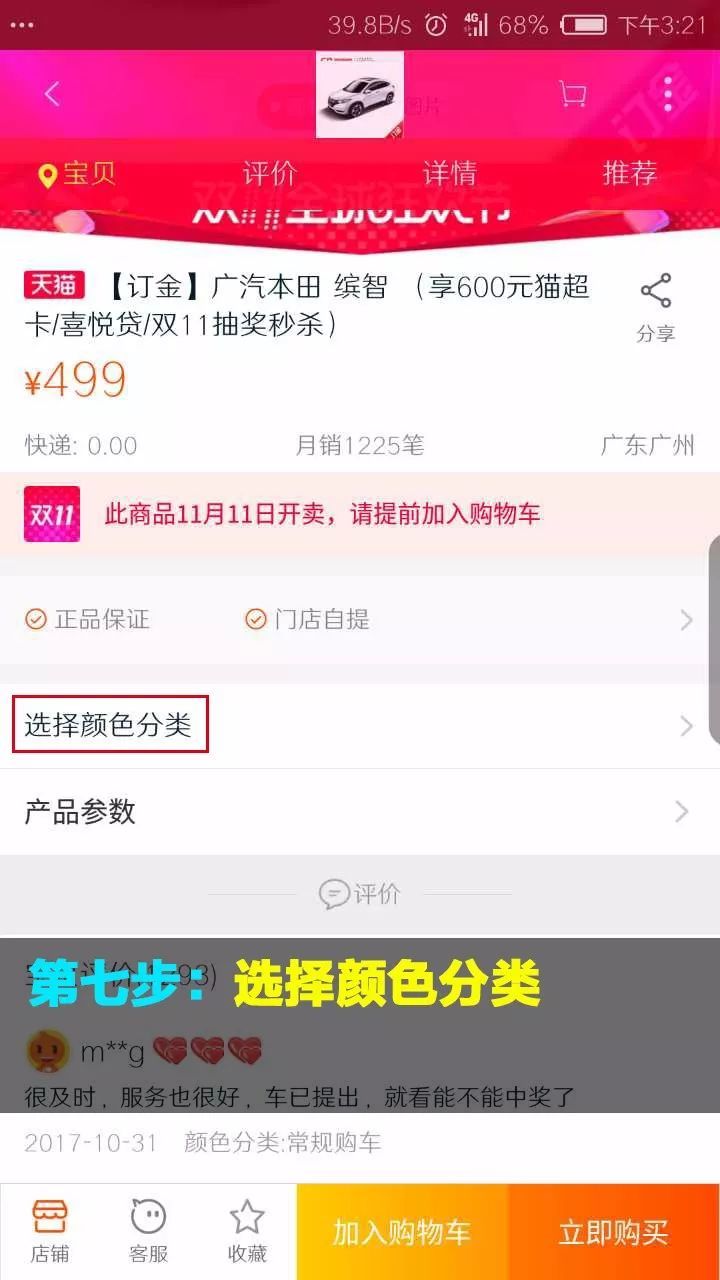Switch to the 推荐 tab
Screen dimensions: 720x1280
tap(630, 173)
